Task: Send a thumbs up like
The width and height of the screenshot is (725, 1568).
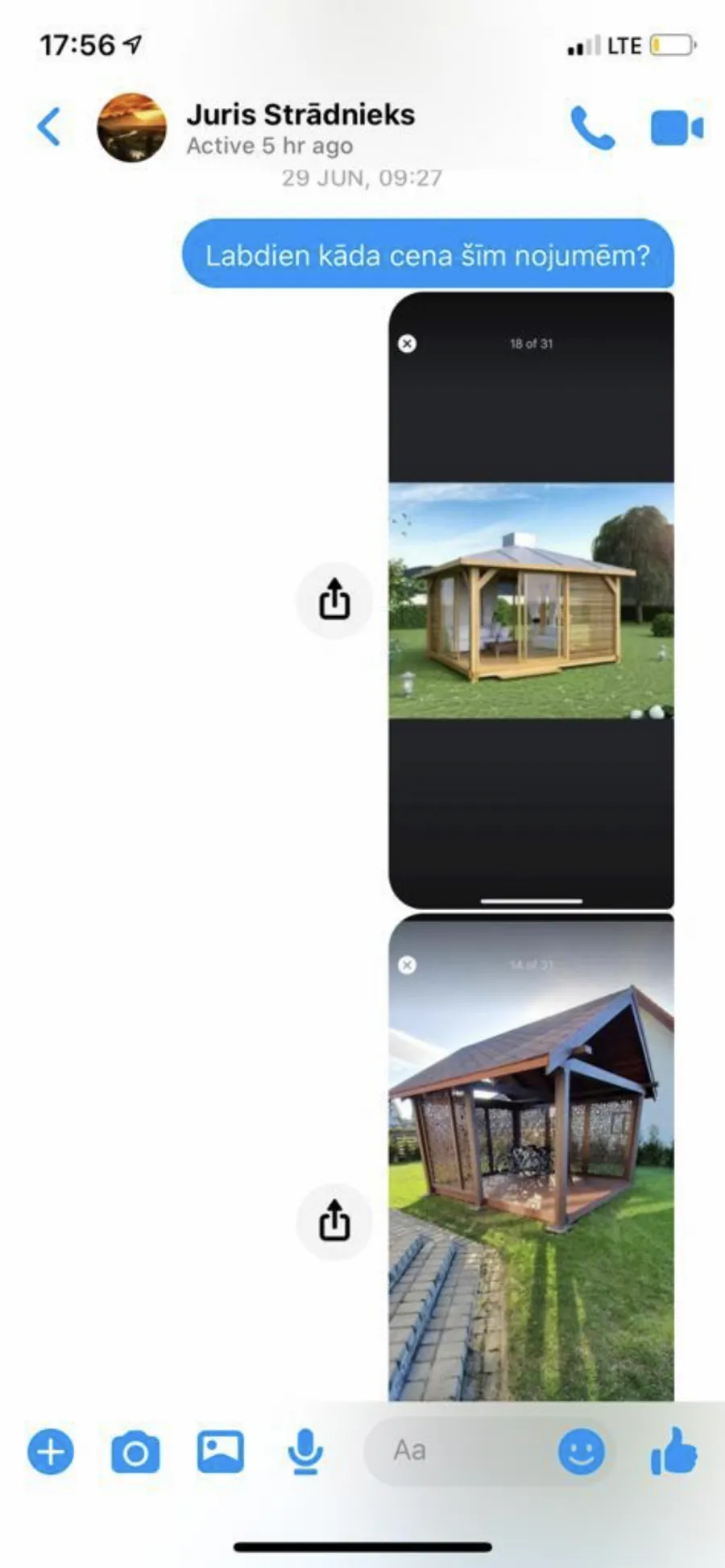Action: [x=673, y=1451]
